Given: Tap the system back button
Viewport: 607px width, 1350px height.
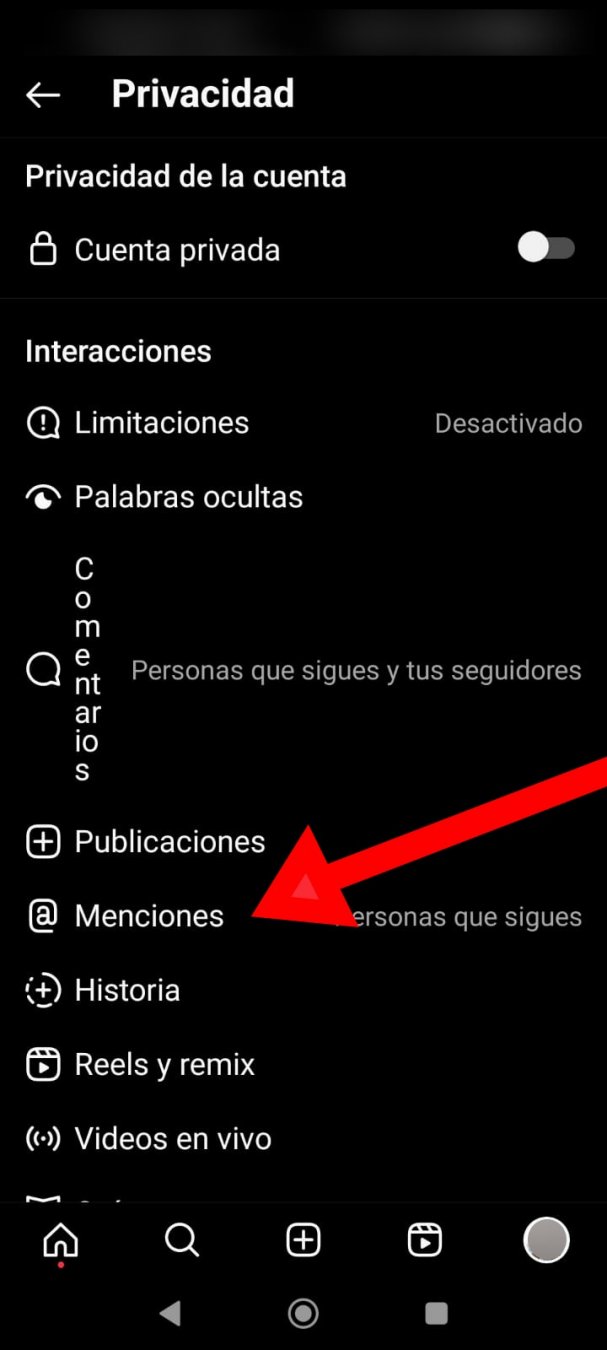Looking at the screenshot, I should coord(170,1313).
